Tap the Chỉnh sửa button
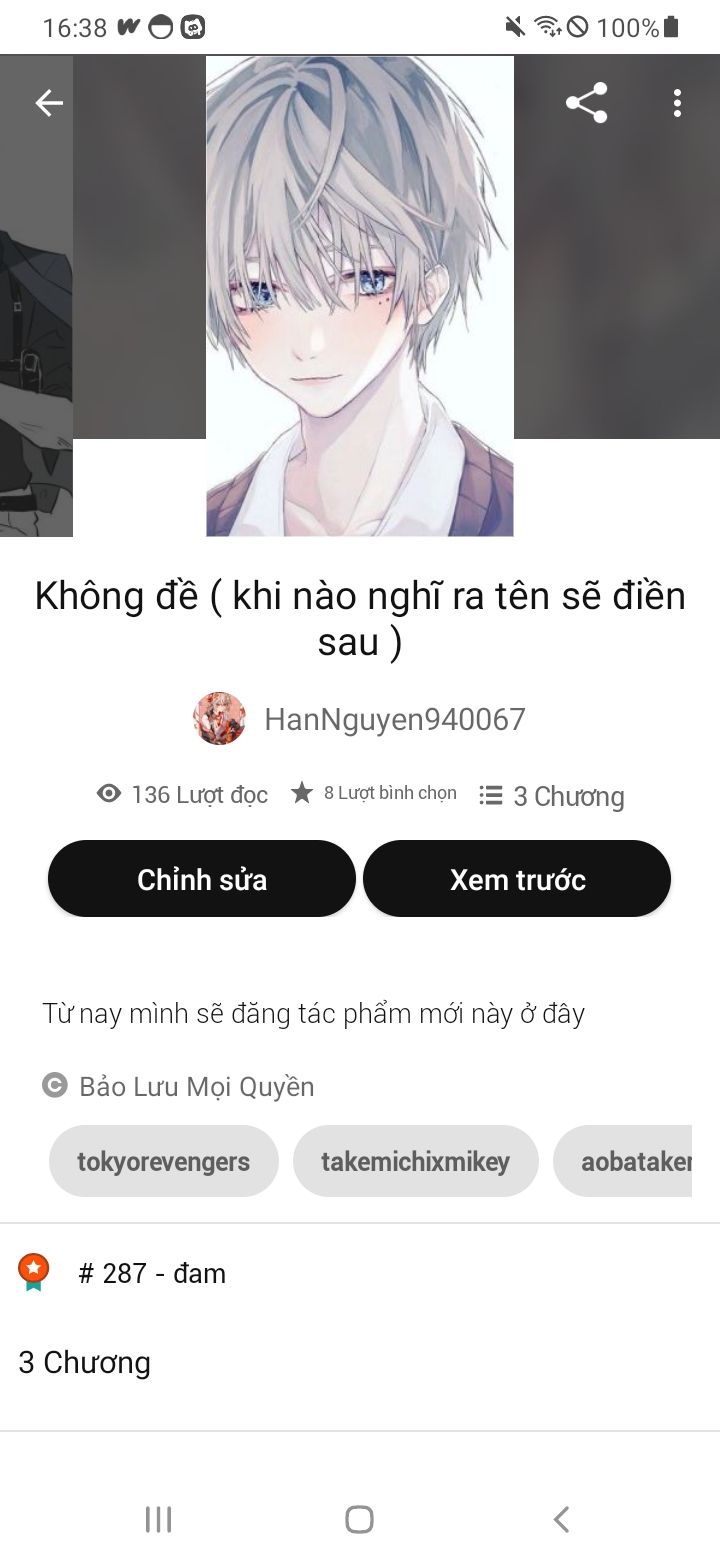This screenshot has width=720, height=1560. [x=202, y=879]
